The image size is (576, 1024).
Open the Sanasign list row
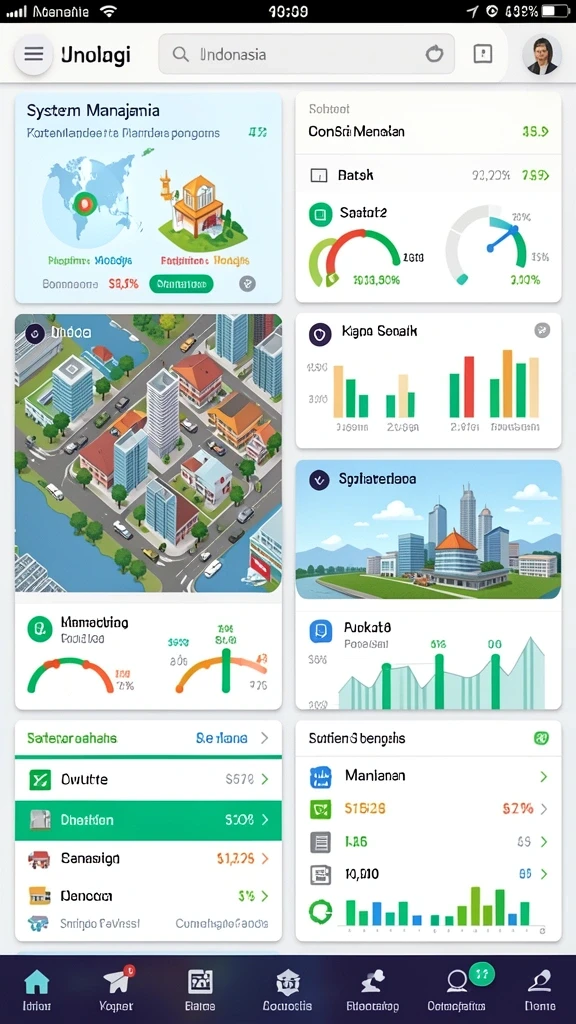pyautogui.click(x=148, y=858)
